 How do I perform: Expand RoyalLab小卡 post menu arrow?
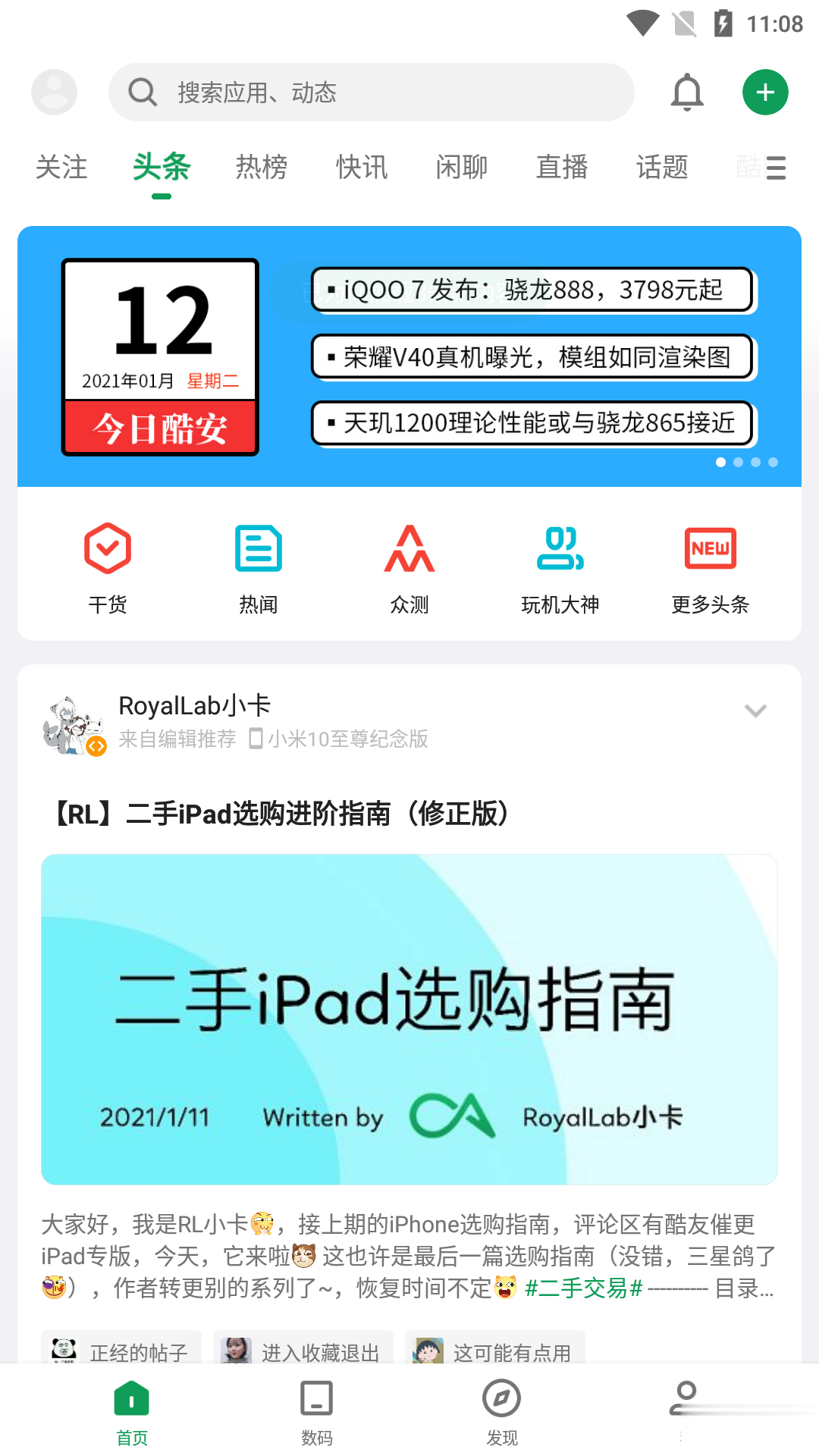[755, 711]
